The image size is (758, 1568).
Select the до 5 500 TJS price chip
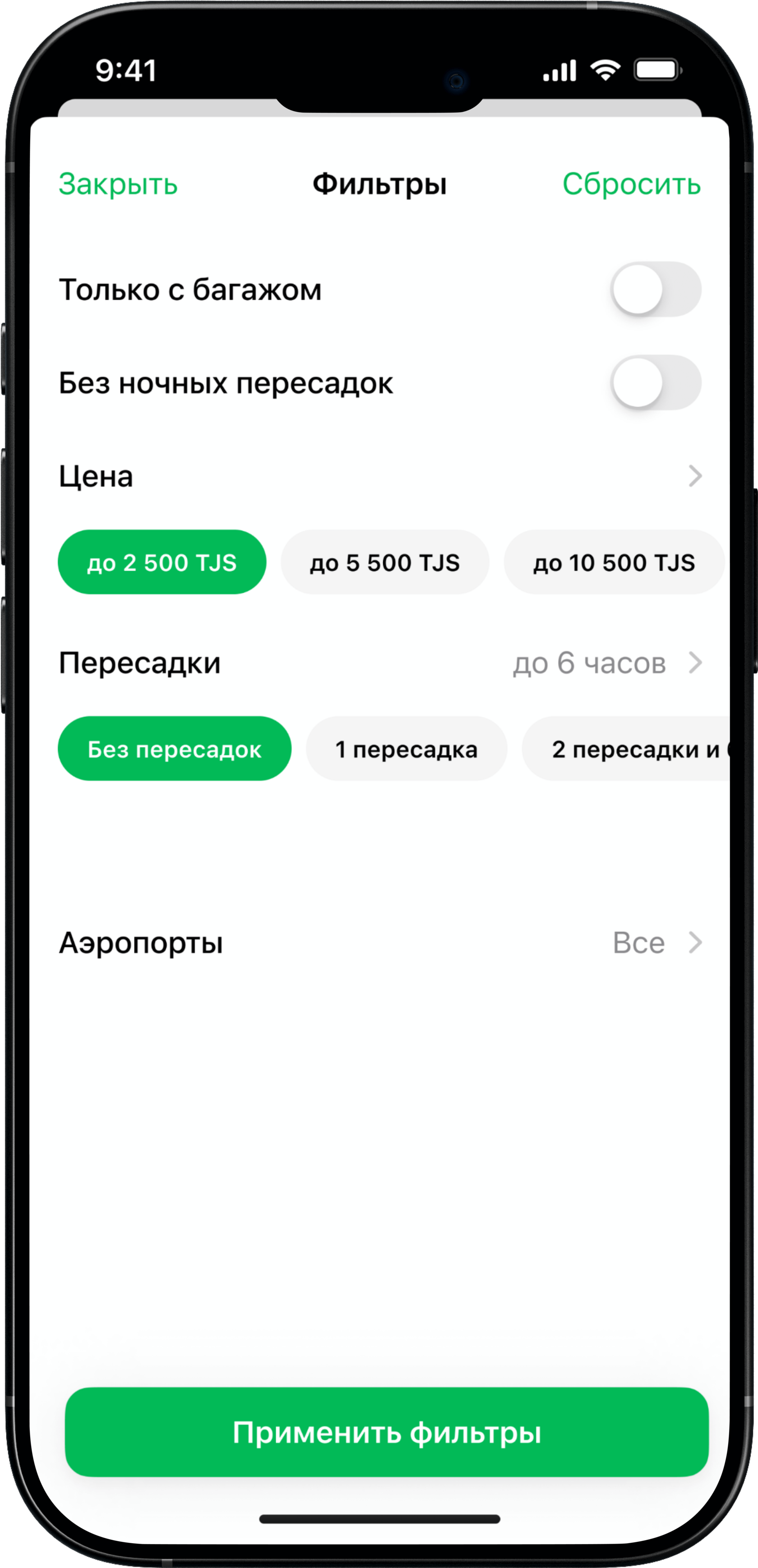pos(385,562)
